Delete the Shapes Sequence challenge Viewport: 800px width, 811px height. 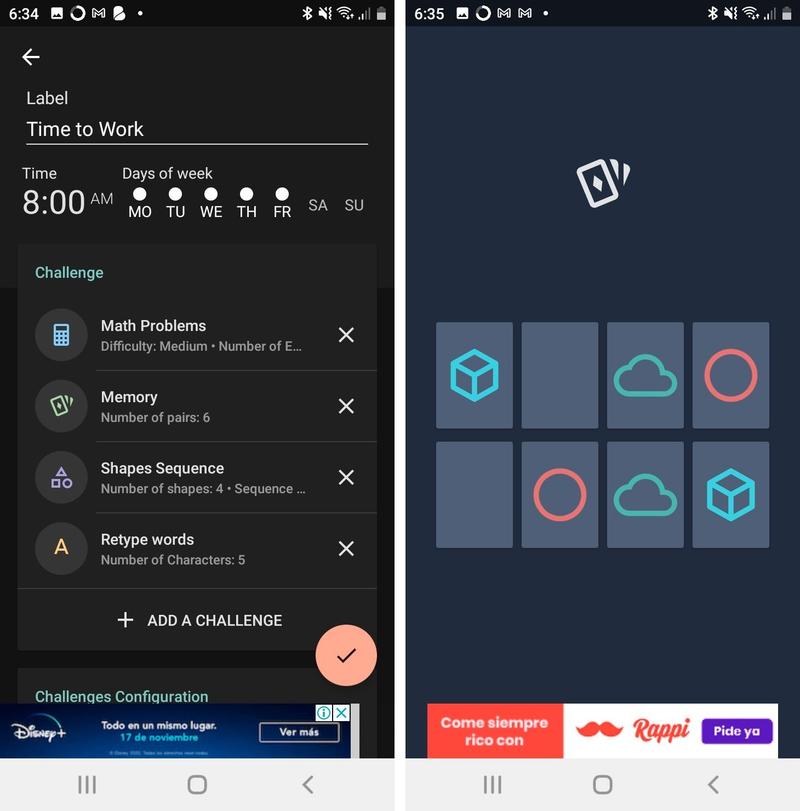click(x=346, y=477)
